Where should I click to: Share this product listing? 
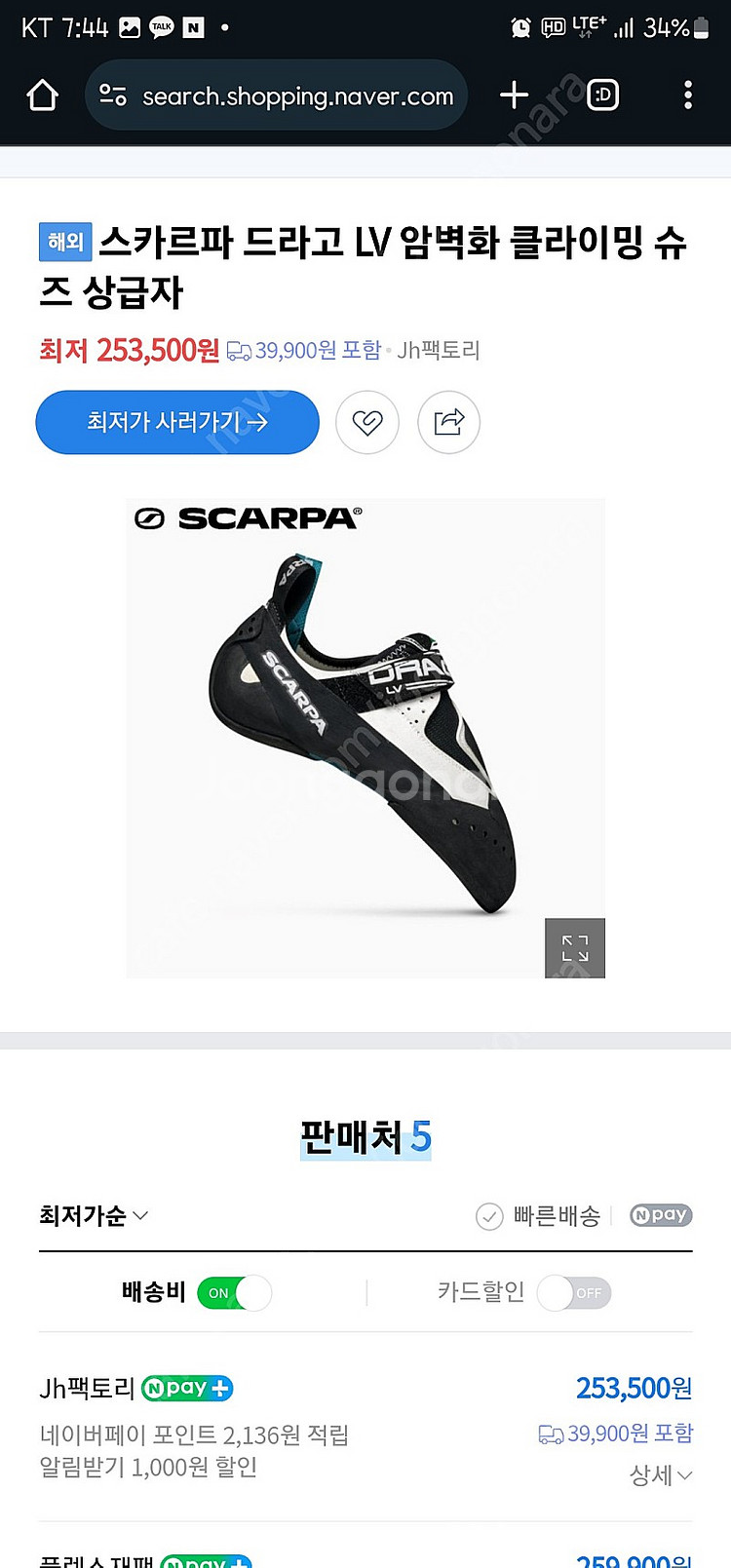click(448, 422)
